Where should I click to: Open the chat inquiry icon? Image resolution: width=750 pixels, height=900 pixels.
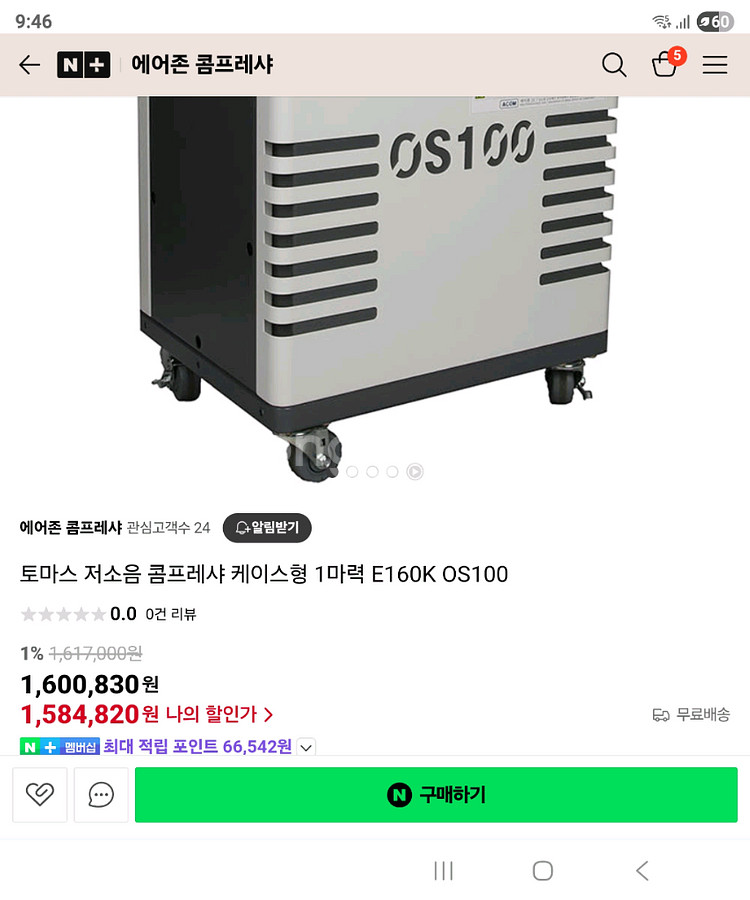[x=101, y=795]
